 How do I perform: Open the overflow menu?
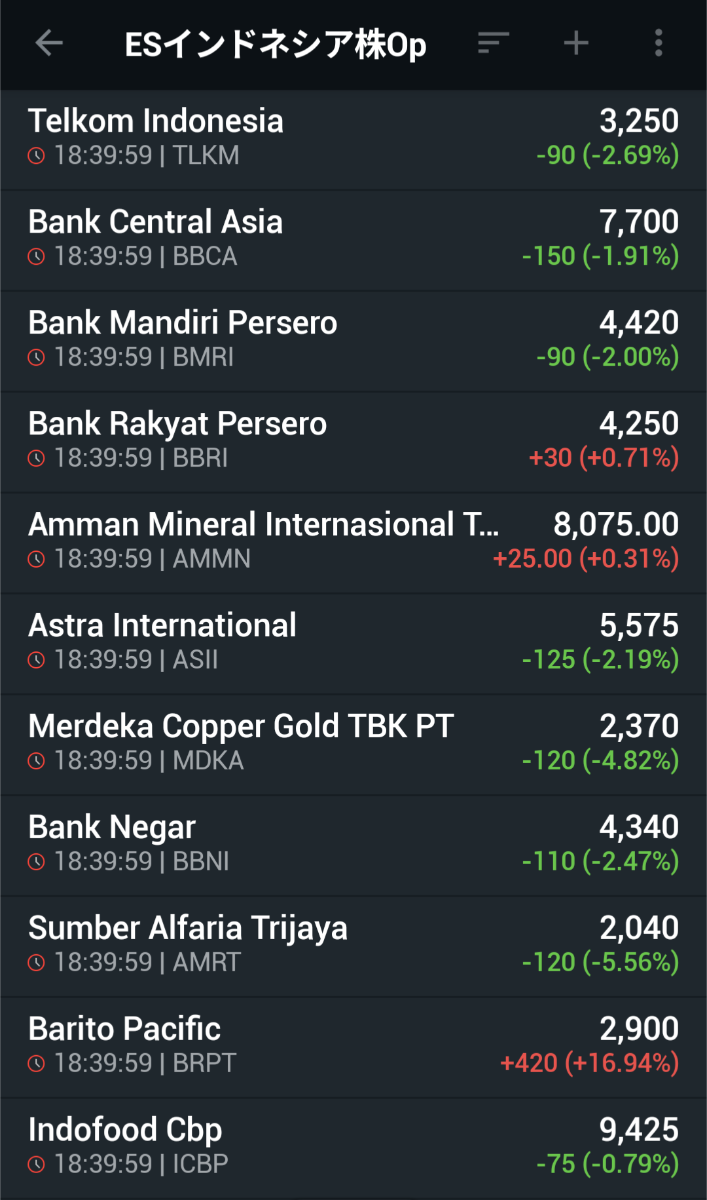pos(658,43)
